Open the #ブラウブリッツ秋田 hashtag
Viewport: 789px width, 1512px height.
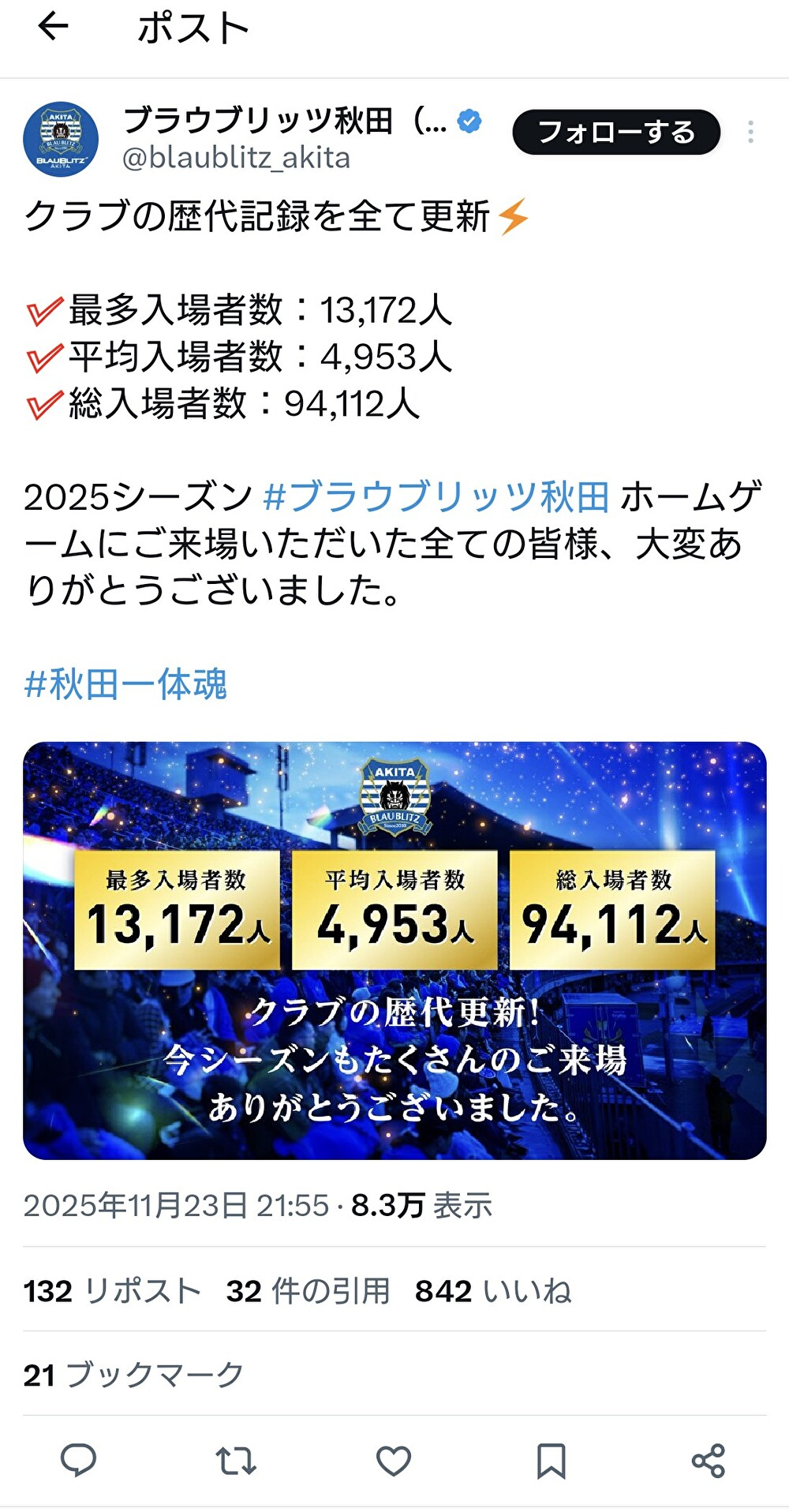point(436,497)
